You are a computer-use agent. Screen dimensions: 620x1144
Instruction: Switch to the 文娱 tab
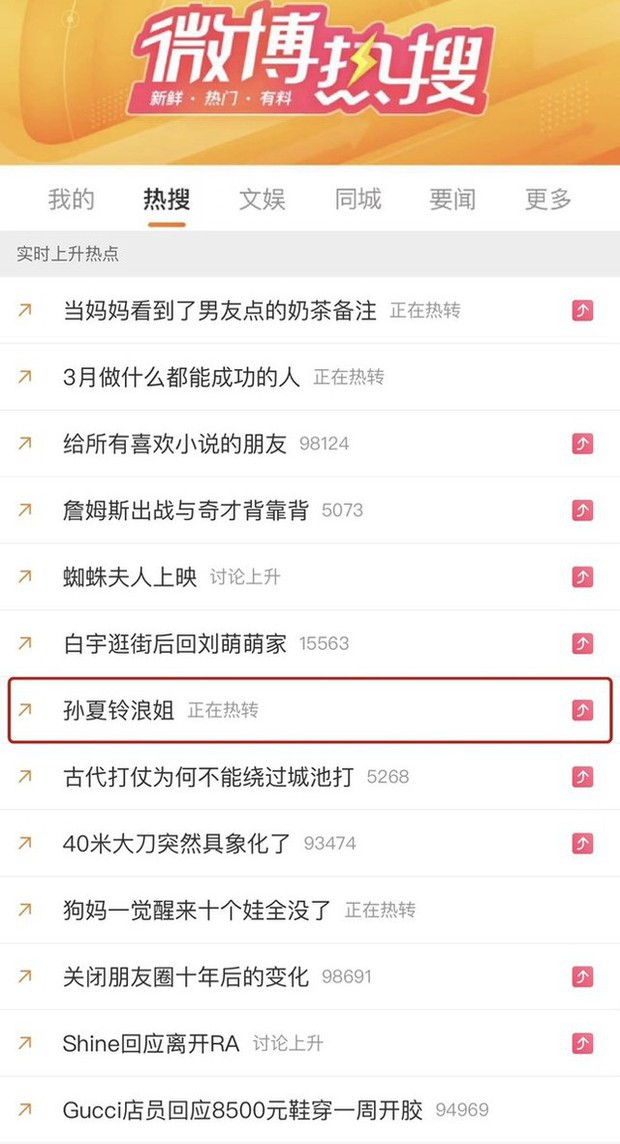[262, 199]
